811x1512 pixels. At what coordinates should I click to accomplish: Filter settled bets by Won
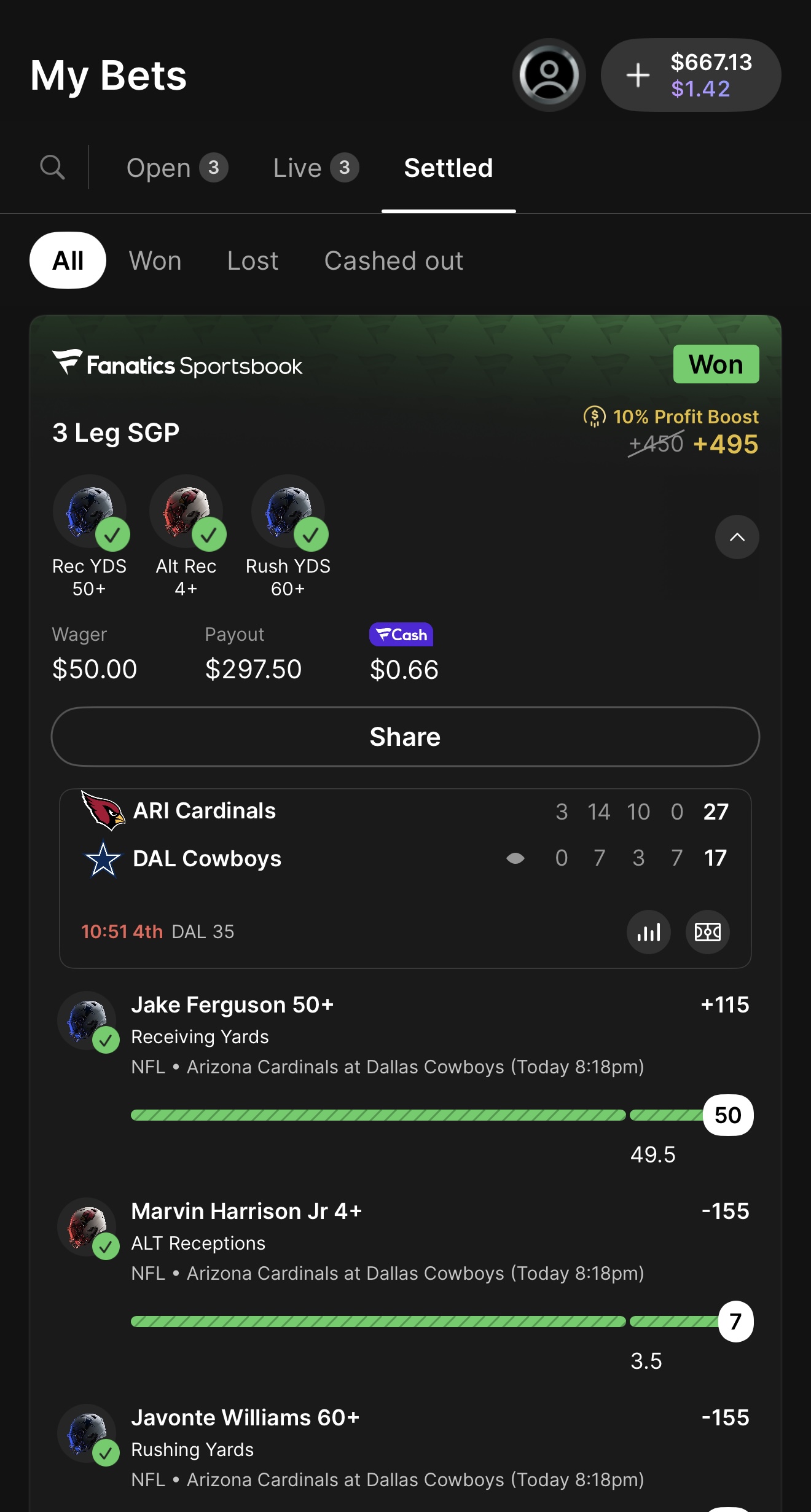[155, 260]
